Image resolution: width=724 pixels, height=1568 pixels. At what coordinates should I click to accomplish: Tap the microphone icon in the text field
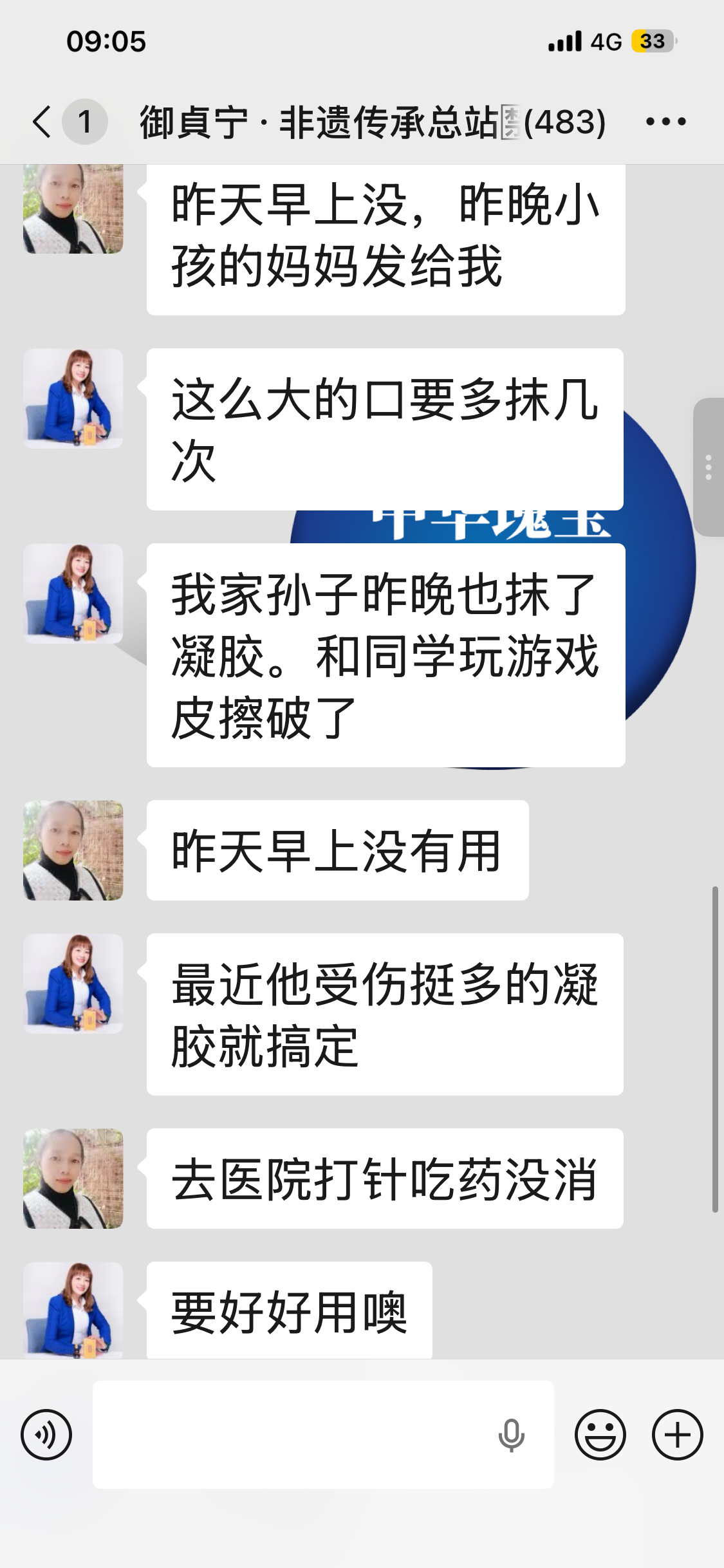pos(512,1435)
